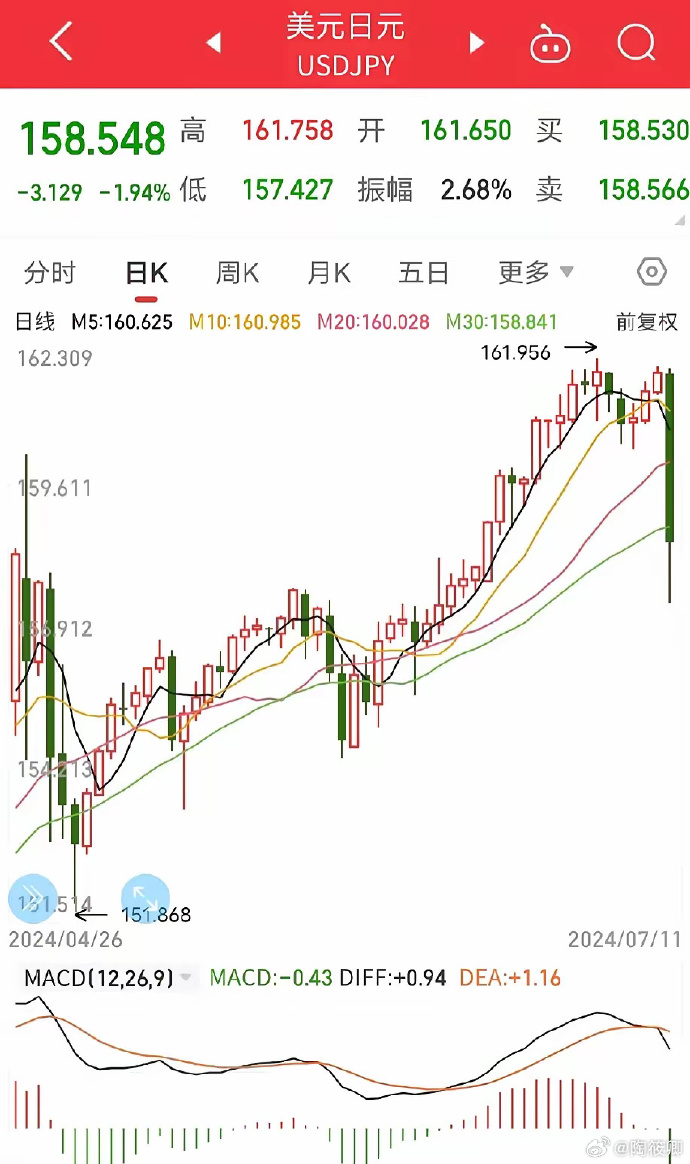Screen dimensions: 690x1164
Task: Open the search magnifier
Action: (637, 42)
